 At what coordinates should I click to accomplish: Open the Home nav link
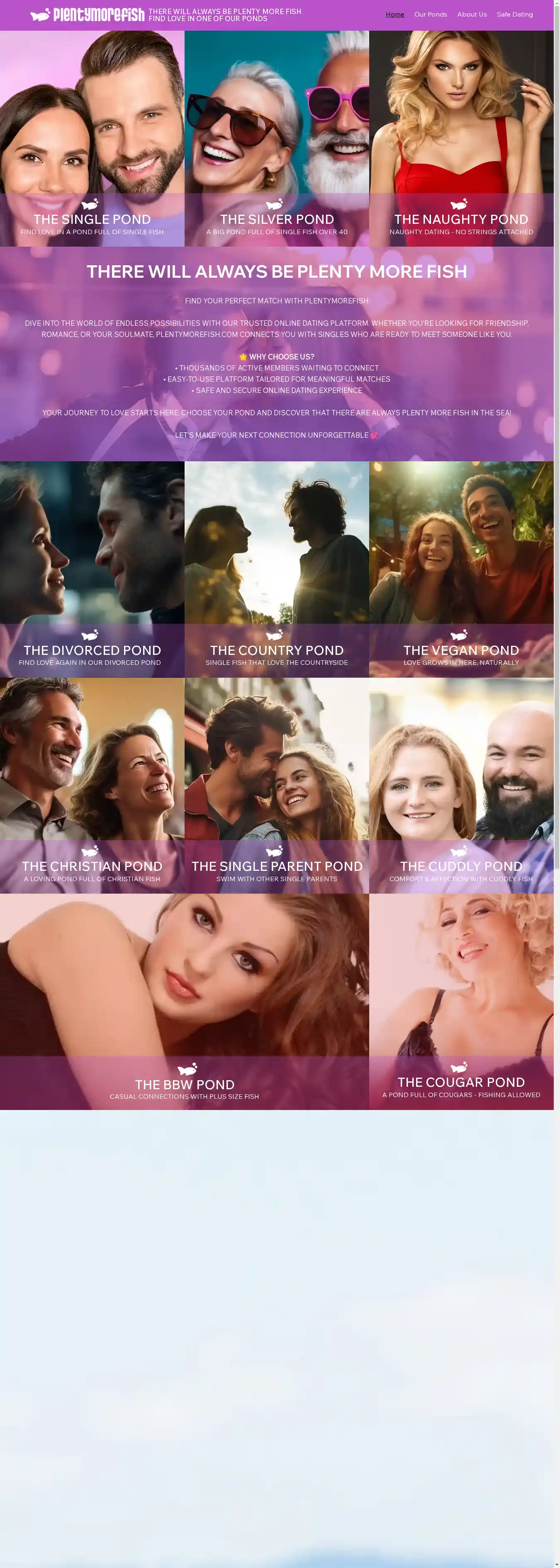tap(394, 15)
